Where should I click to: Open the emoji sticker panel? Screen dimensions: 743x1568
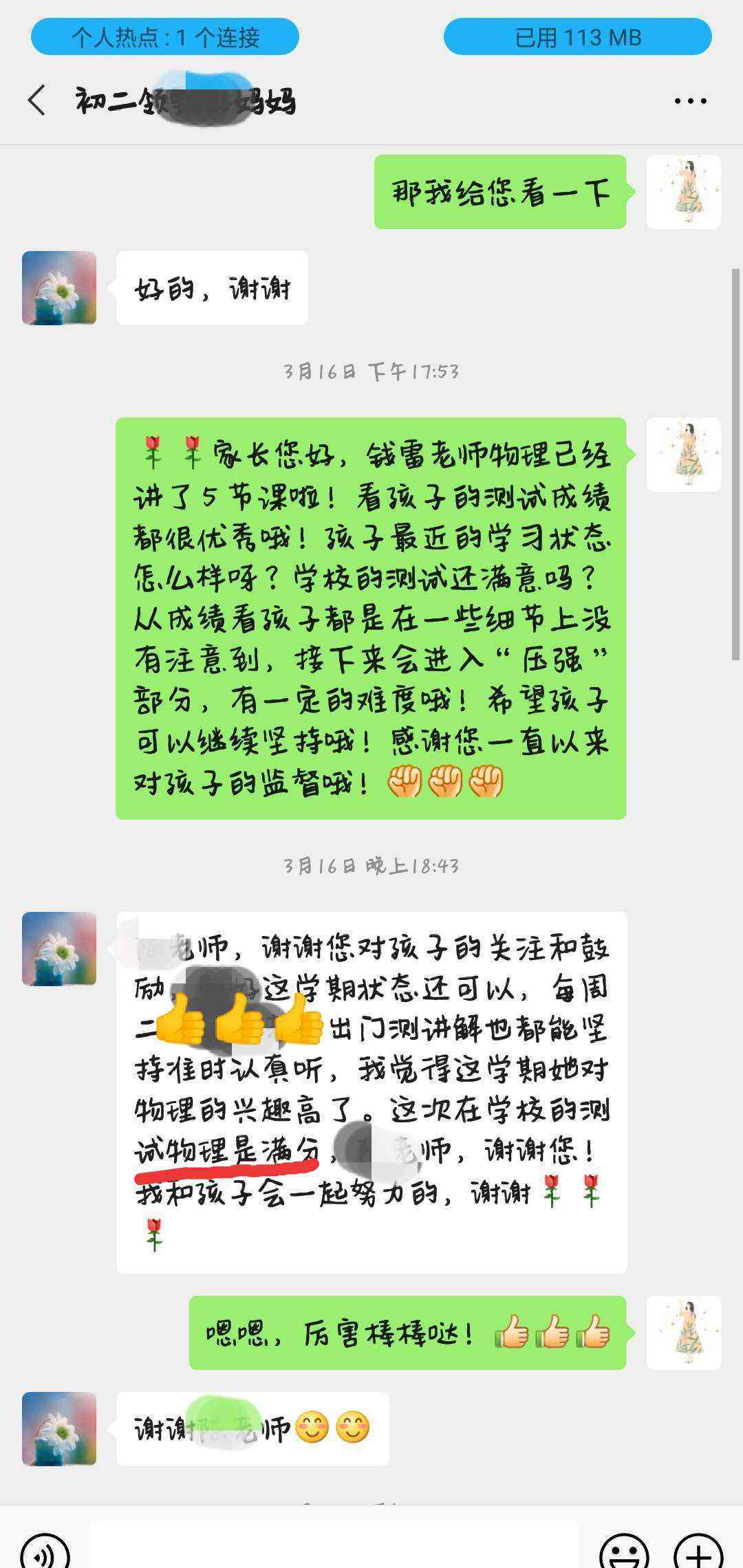625,1550
